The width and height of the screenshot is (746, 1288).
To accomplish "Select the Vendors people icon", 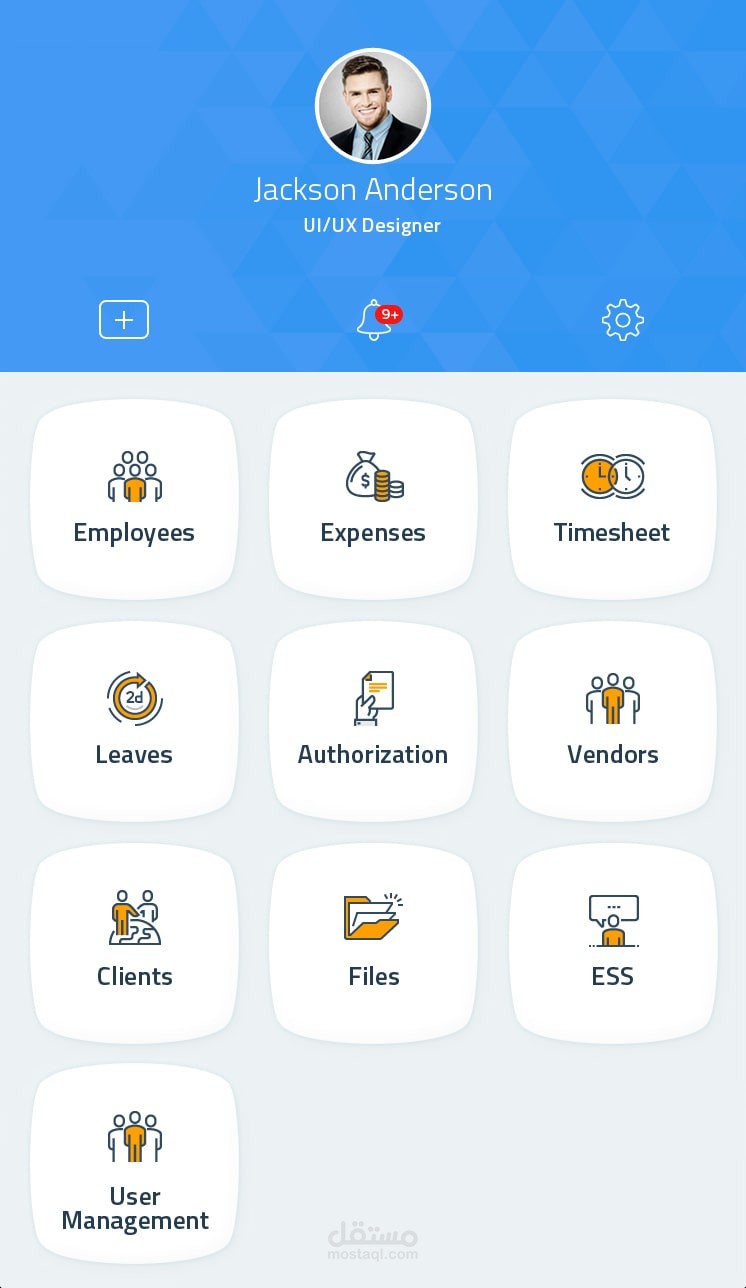I will (612, 698).
